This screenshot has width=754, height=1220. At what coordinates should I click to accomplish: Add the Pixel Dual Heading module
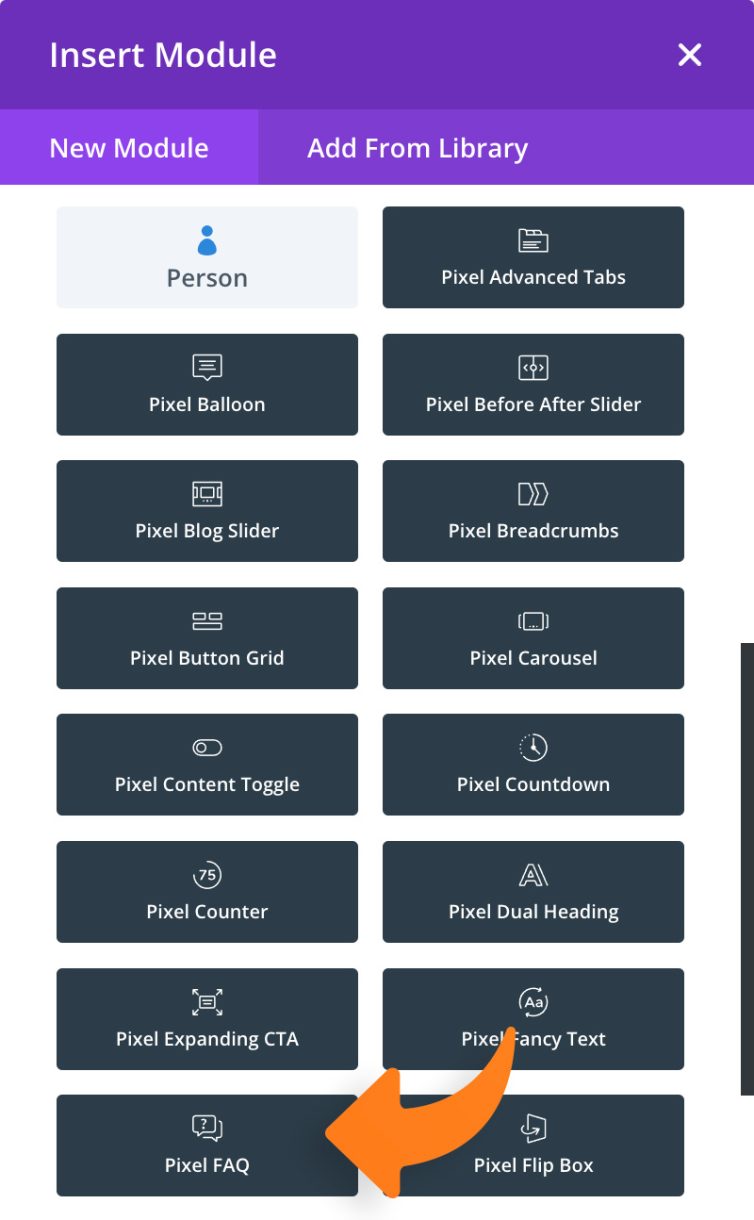pos(533,892)
